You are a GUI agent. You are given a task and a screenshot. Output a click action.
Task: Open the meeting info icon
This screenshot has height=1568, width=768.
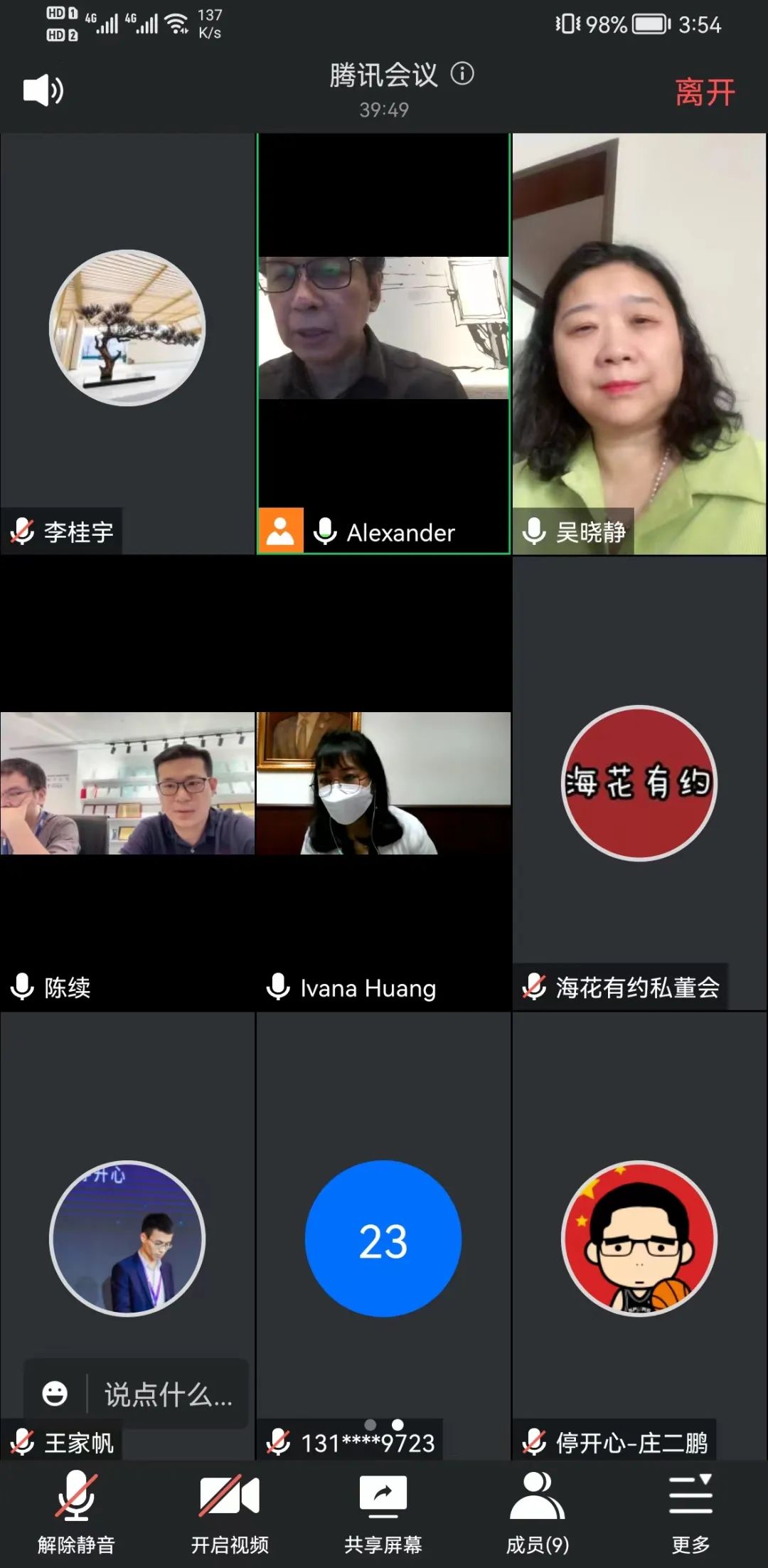[462, 74]
